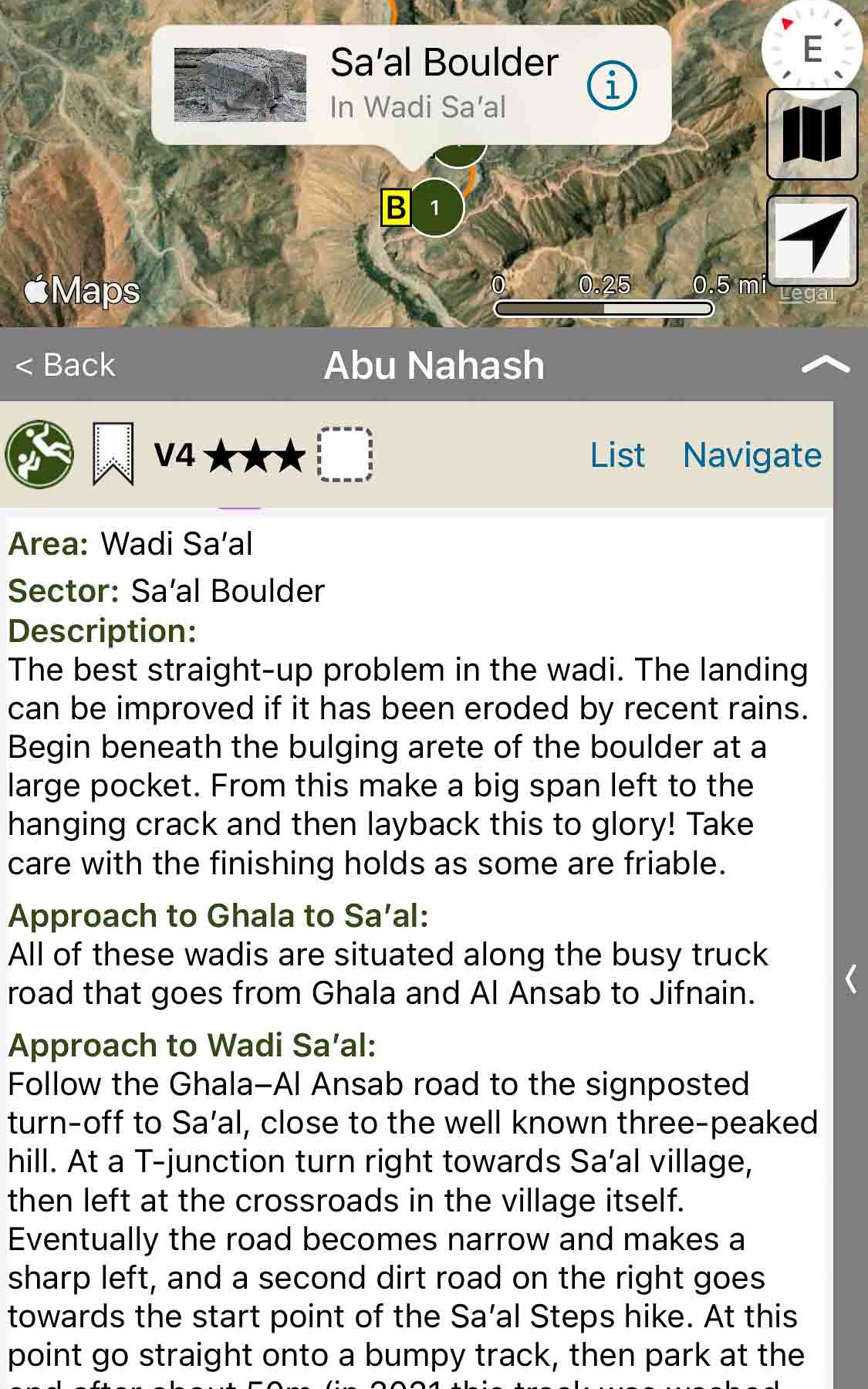
Task: Tap the yellow B marker on the map
Action: click(395, 208)
